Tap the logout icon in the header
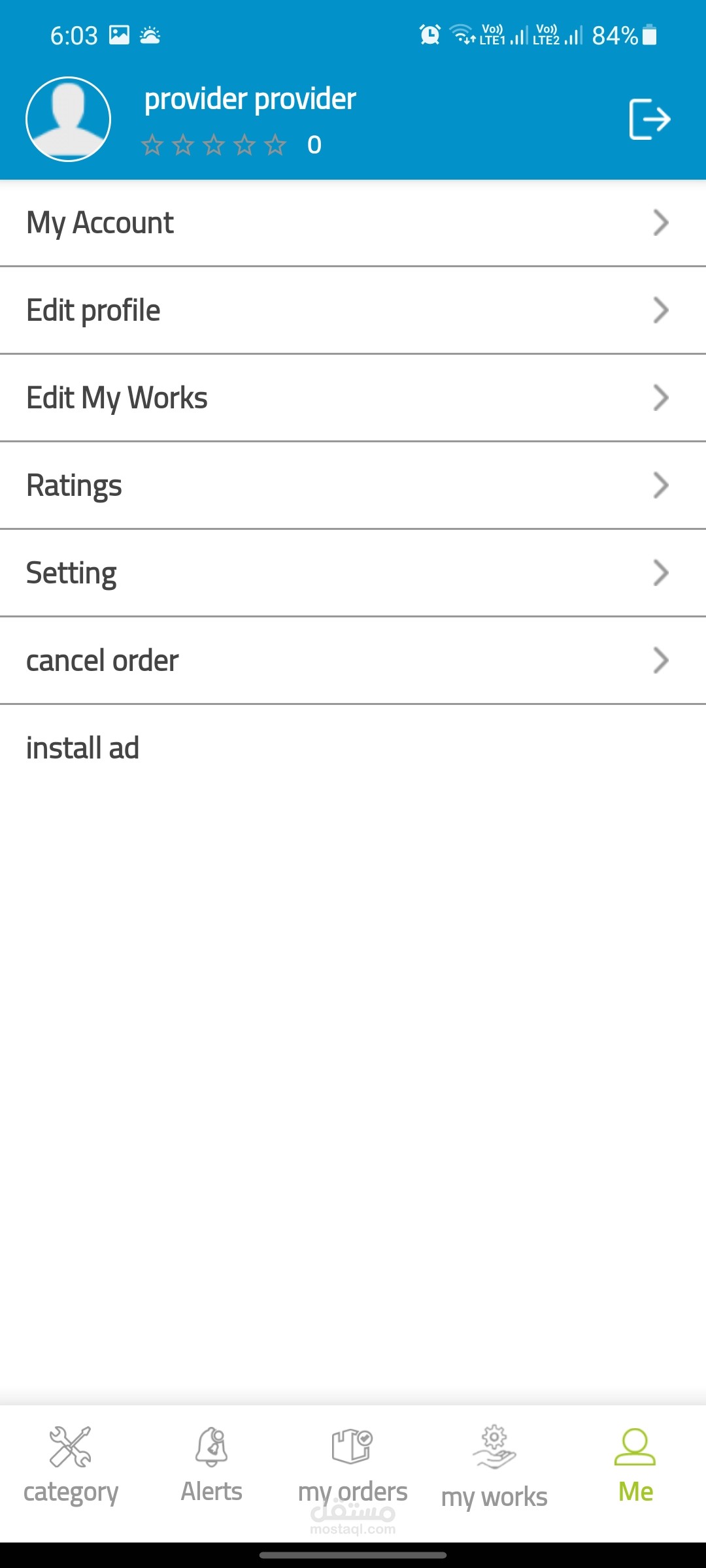Viewport: 706px width, 1568px height. pos(649,119)
